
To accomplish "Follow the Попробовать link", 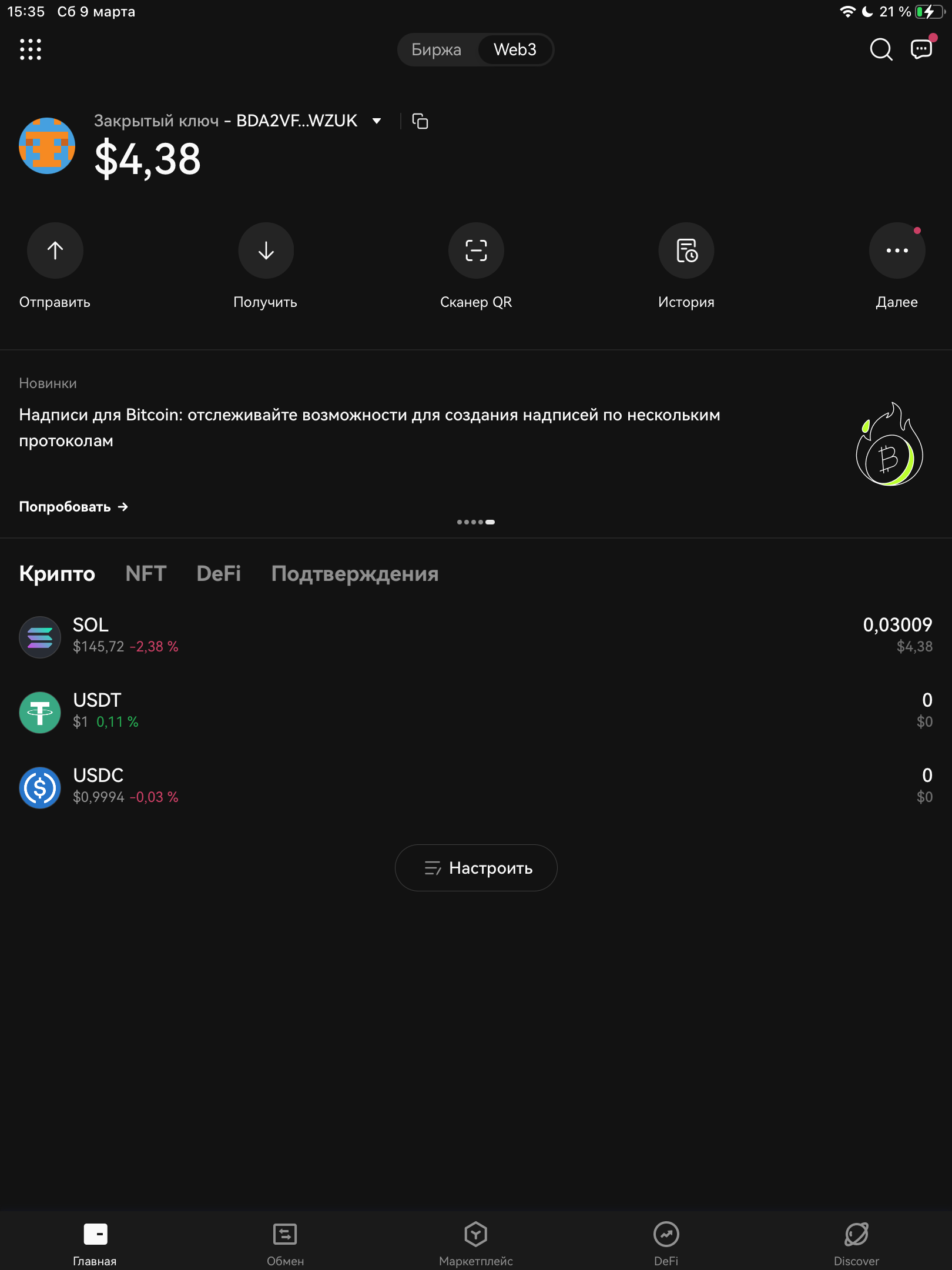I will (x=73, y=507).
